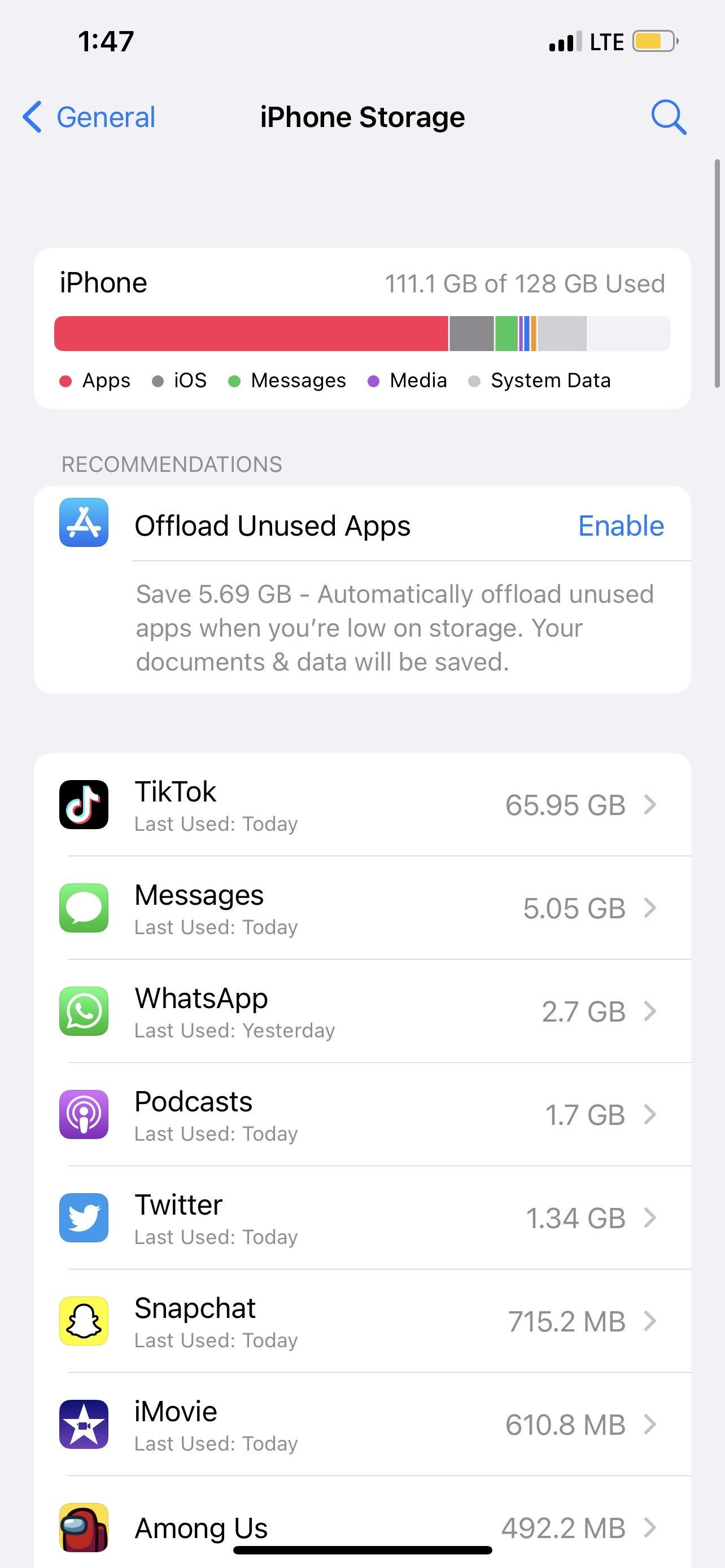
Task: View Messages storage usage
Action: (362, 908)
